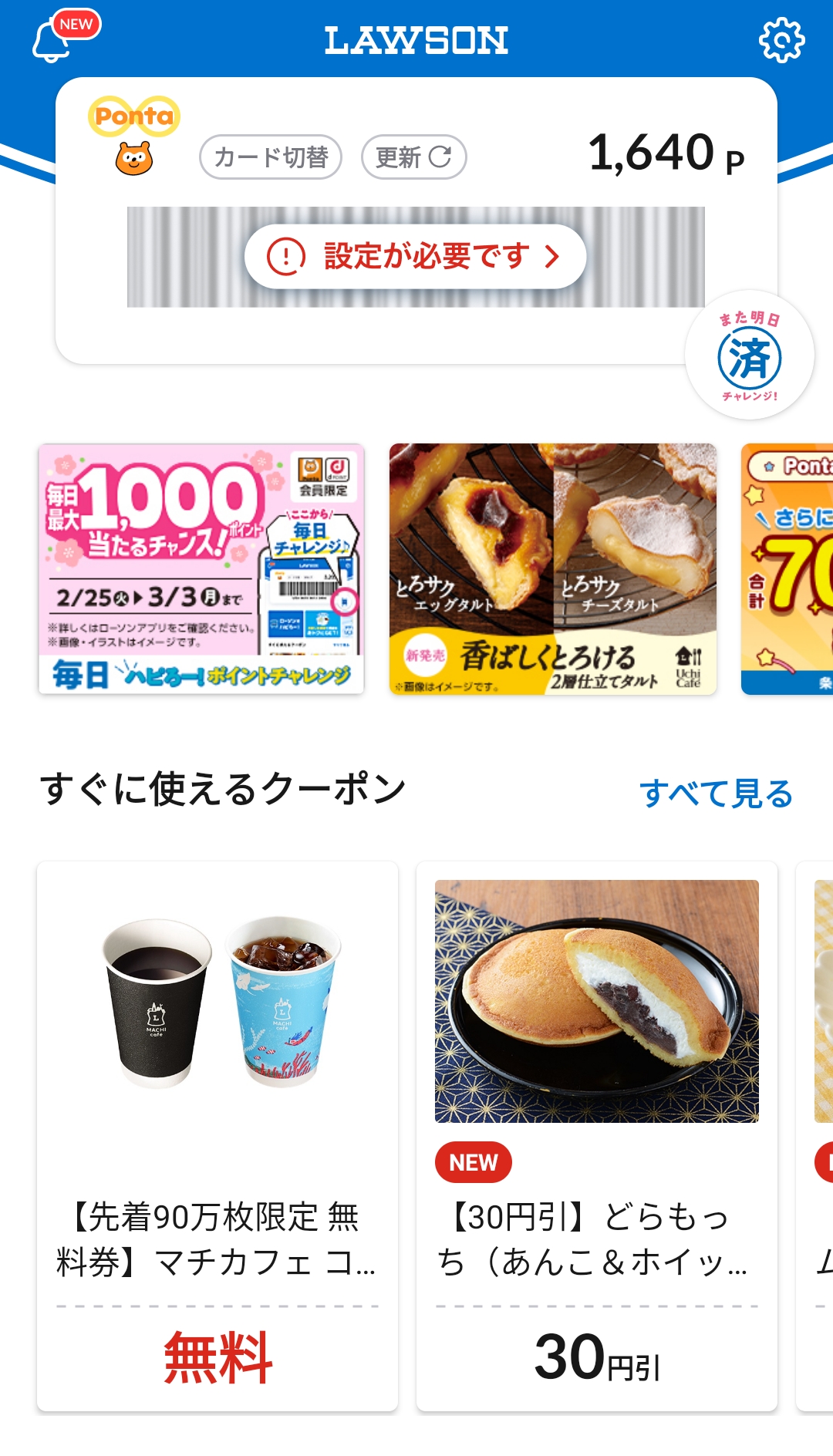The height and width of the screenshot is (1456, 833).
Task: Open the 済 daily challenge badge
Action: pos(749,356)
